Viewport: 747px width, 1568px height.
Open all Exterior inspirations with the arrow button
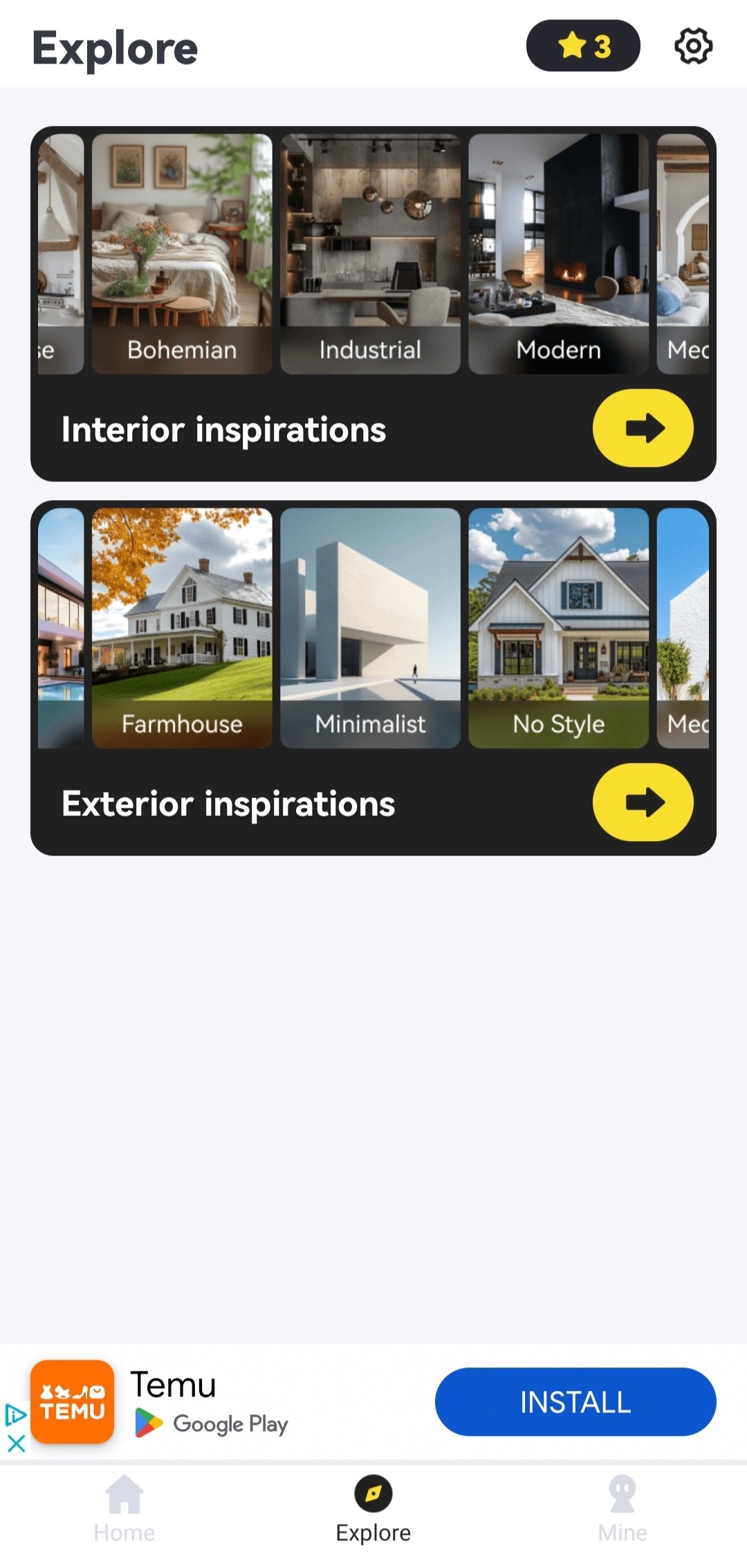pyautogui.click(x=643, y=802)
